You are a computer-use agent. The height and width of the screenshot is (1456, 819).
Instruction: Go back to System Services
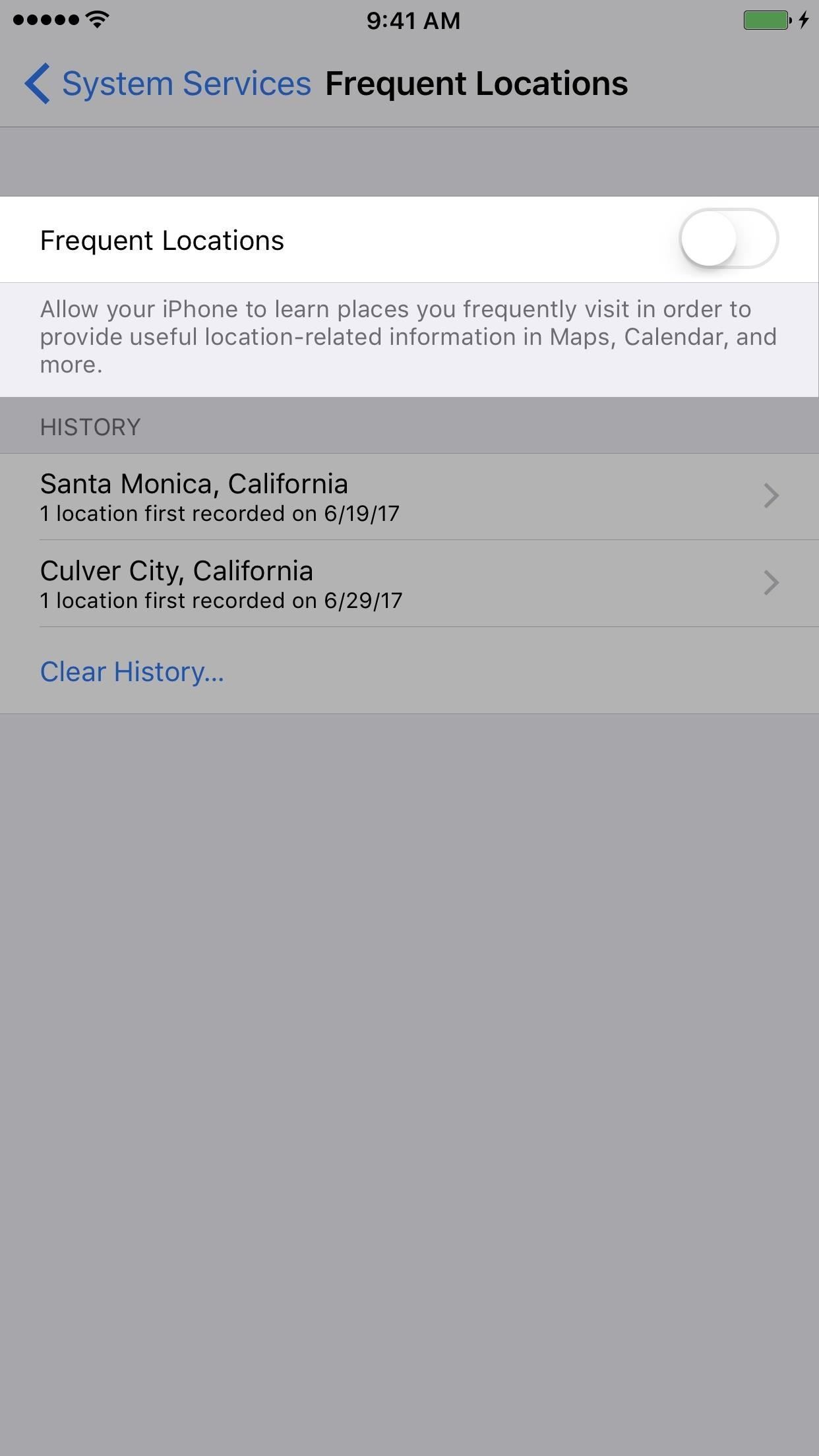tap(167, 84)
